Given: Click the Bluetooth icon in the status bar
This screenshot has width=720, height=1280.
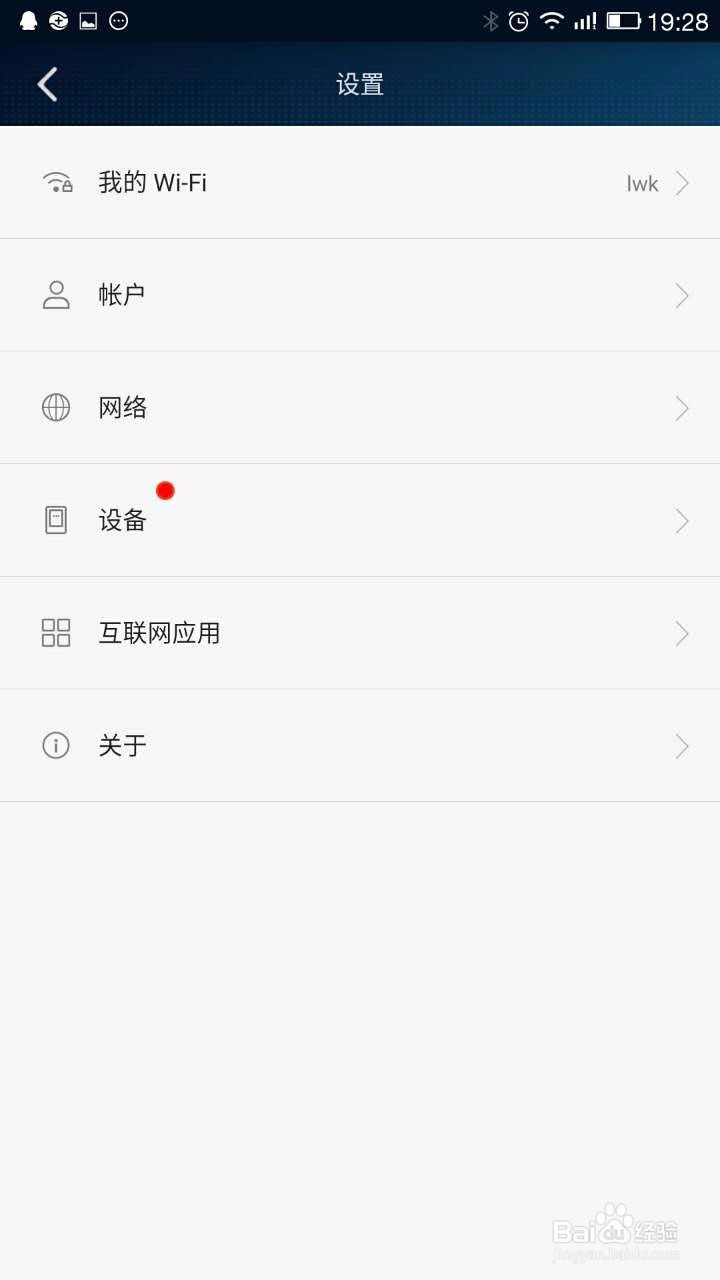Looking at the screenshot, I should (491, 19).
